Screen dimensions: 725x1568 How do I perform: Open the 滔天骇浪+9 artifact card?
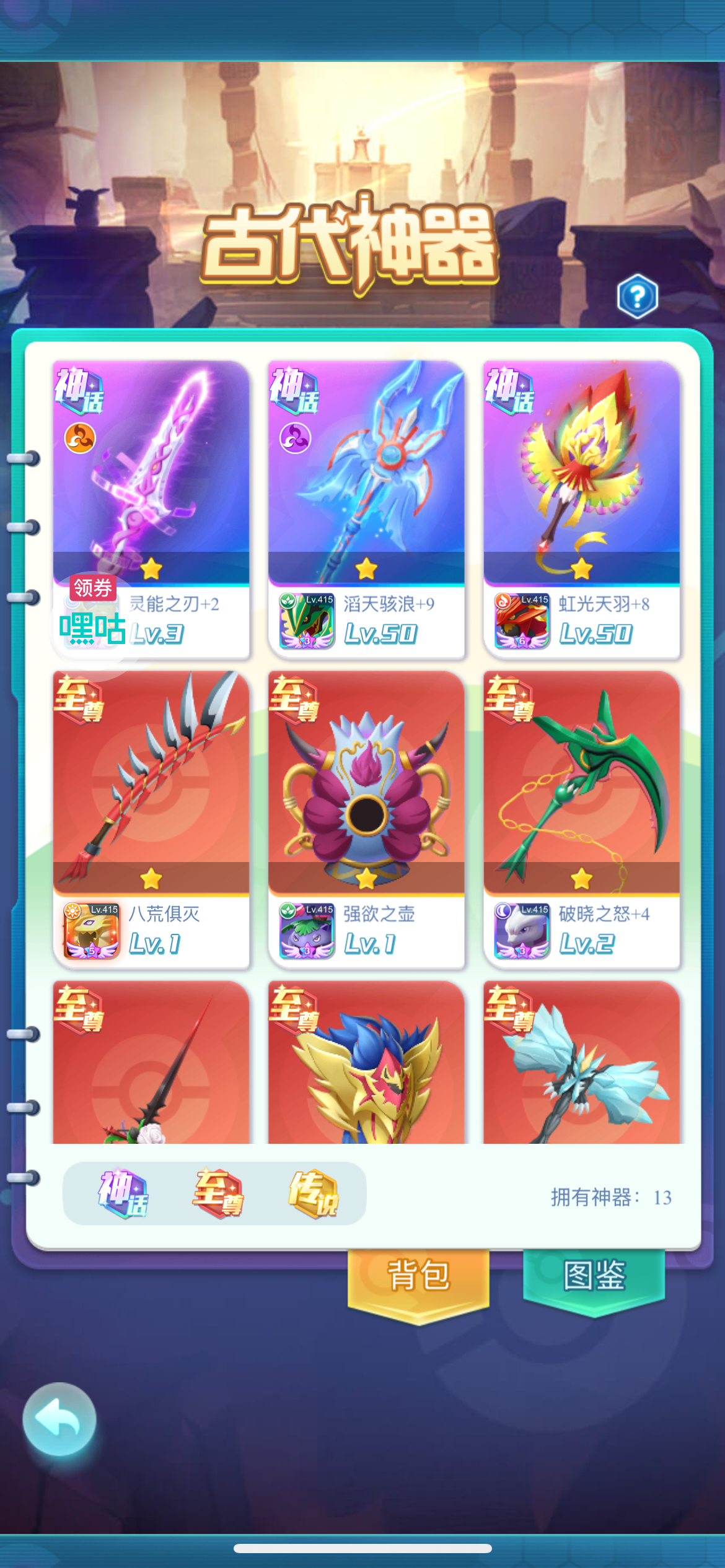[366, 509]
